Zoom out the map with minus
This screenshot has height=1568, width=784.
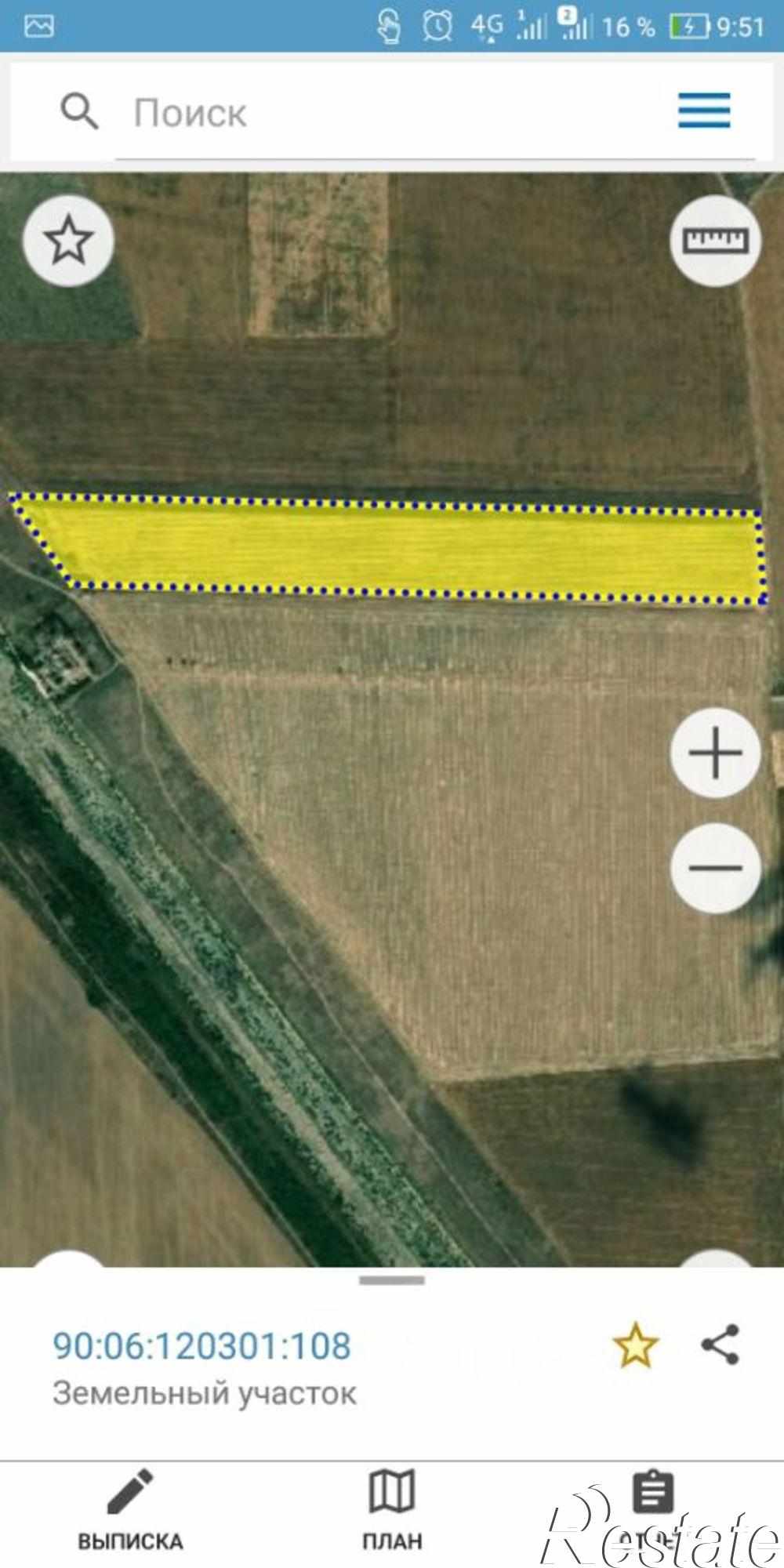[715, 868]
